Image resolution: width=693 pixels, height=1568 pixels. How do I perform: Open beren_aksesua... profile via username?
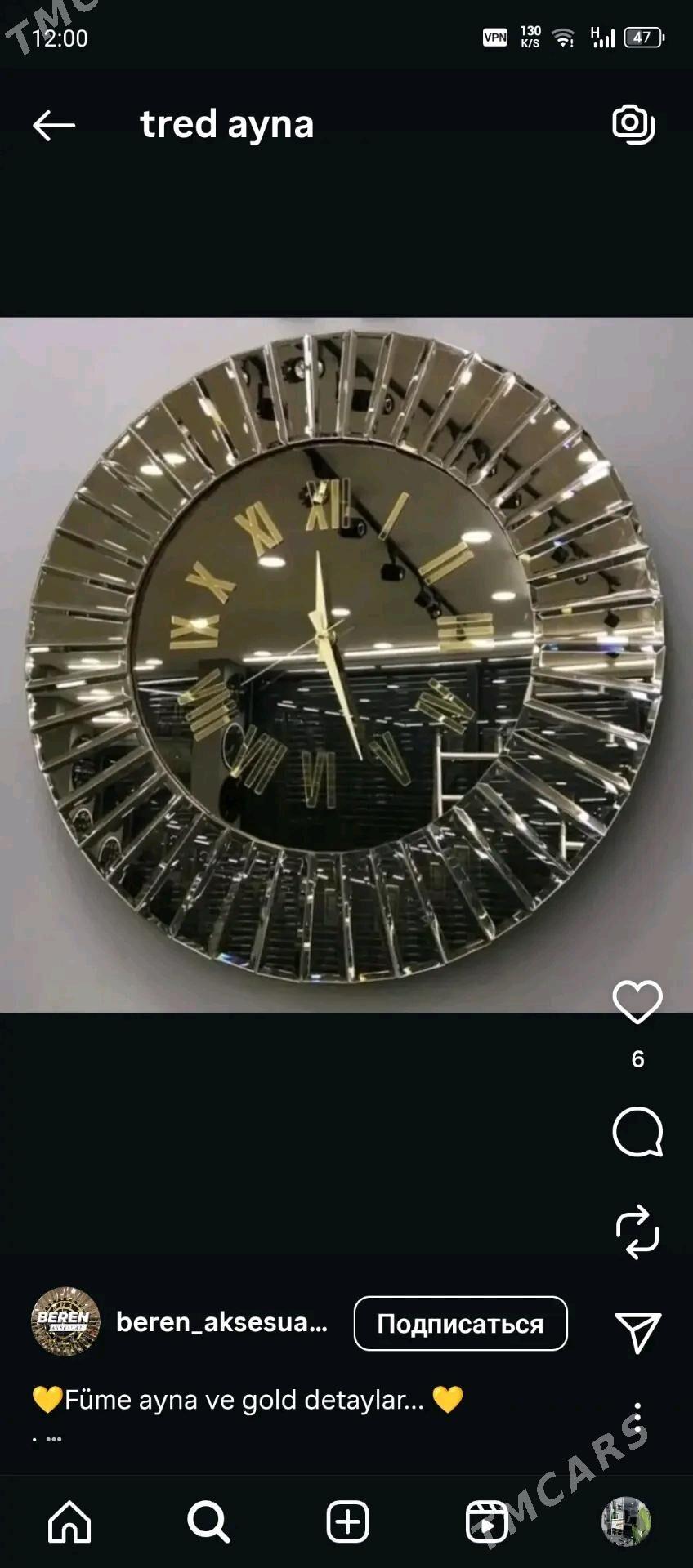221,1321
